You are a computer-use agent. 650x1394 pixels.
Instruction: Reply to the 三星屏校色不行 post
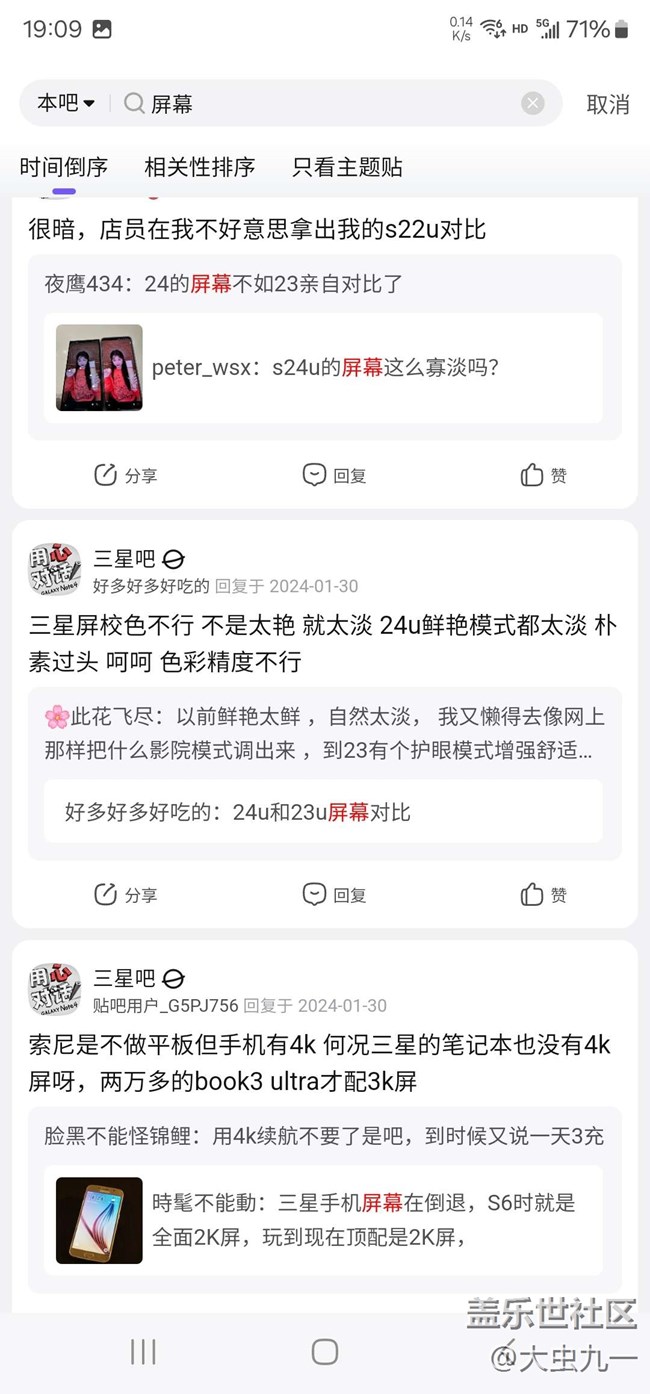(x=334, y=894)
